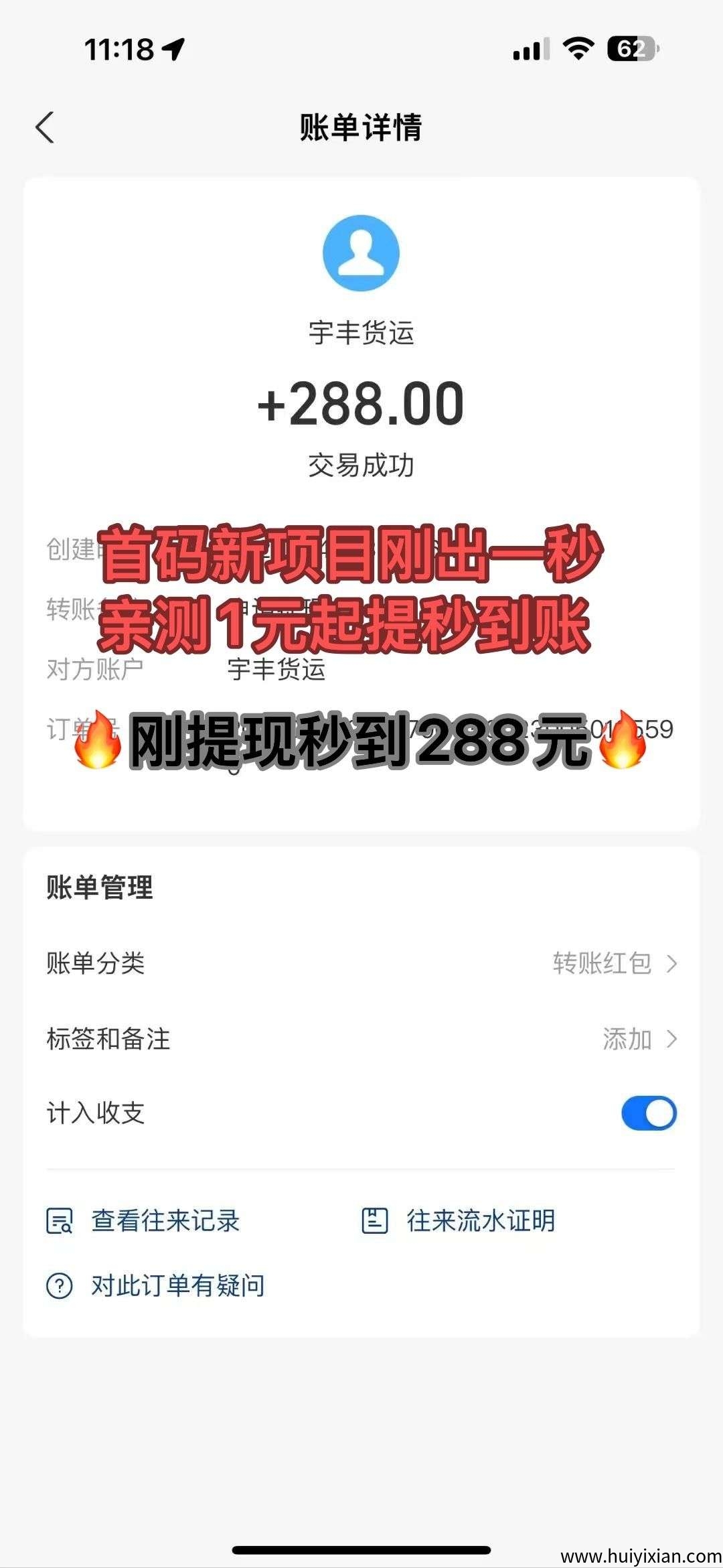Tap the chevron next to 转账红包

pyautogui.click(x=673, y=963)
